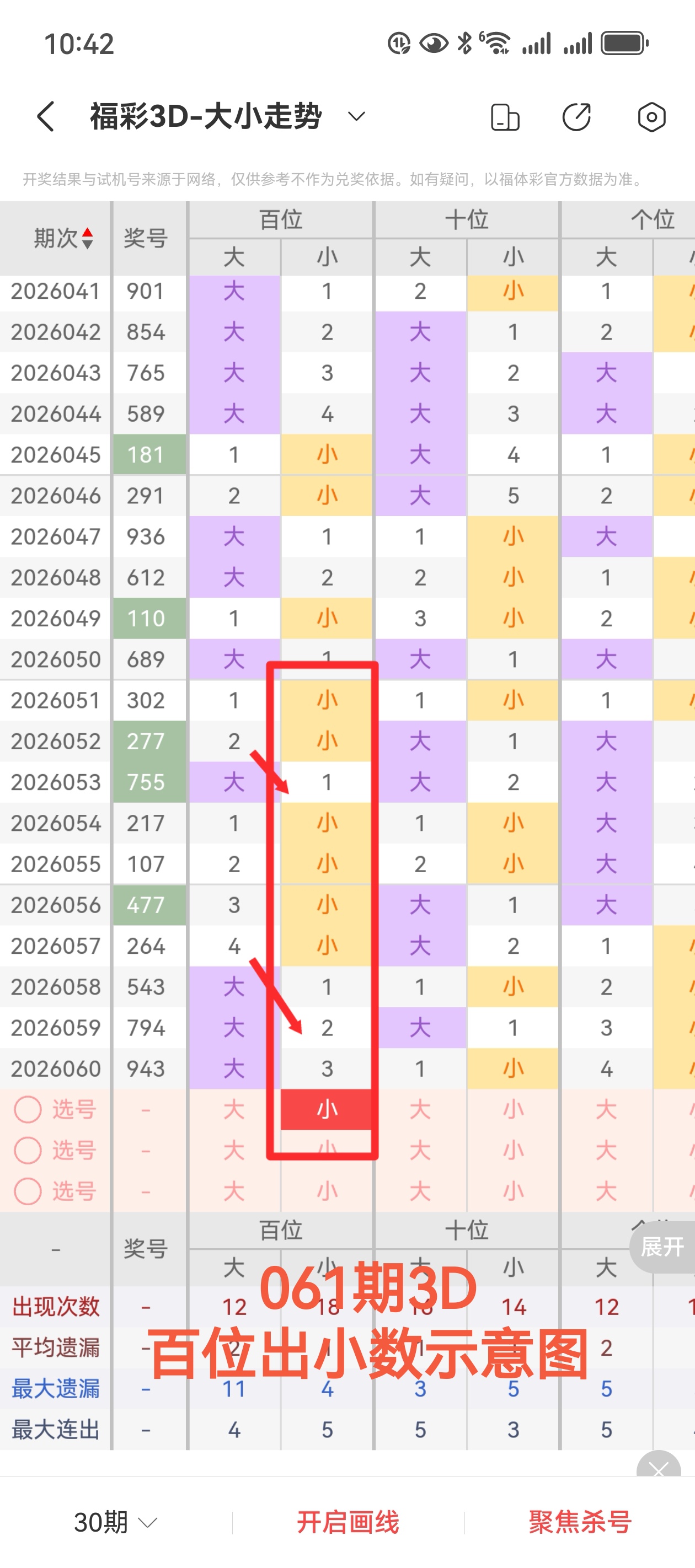The height and width of the screenshot is (1568, 695).
Task: Open the 30期 period count selector
Action: click(116, 1522)
